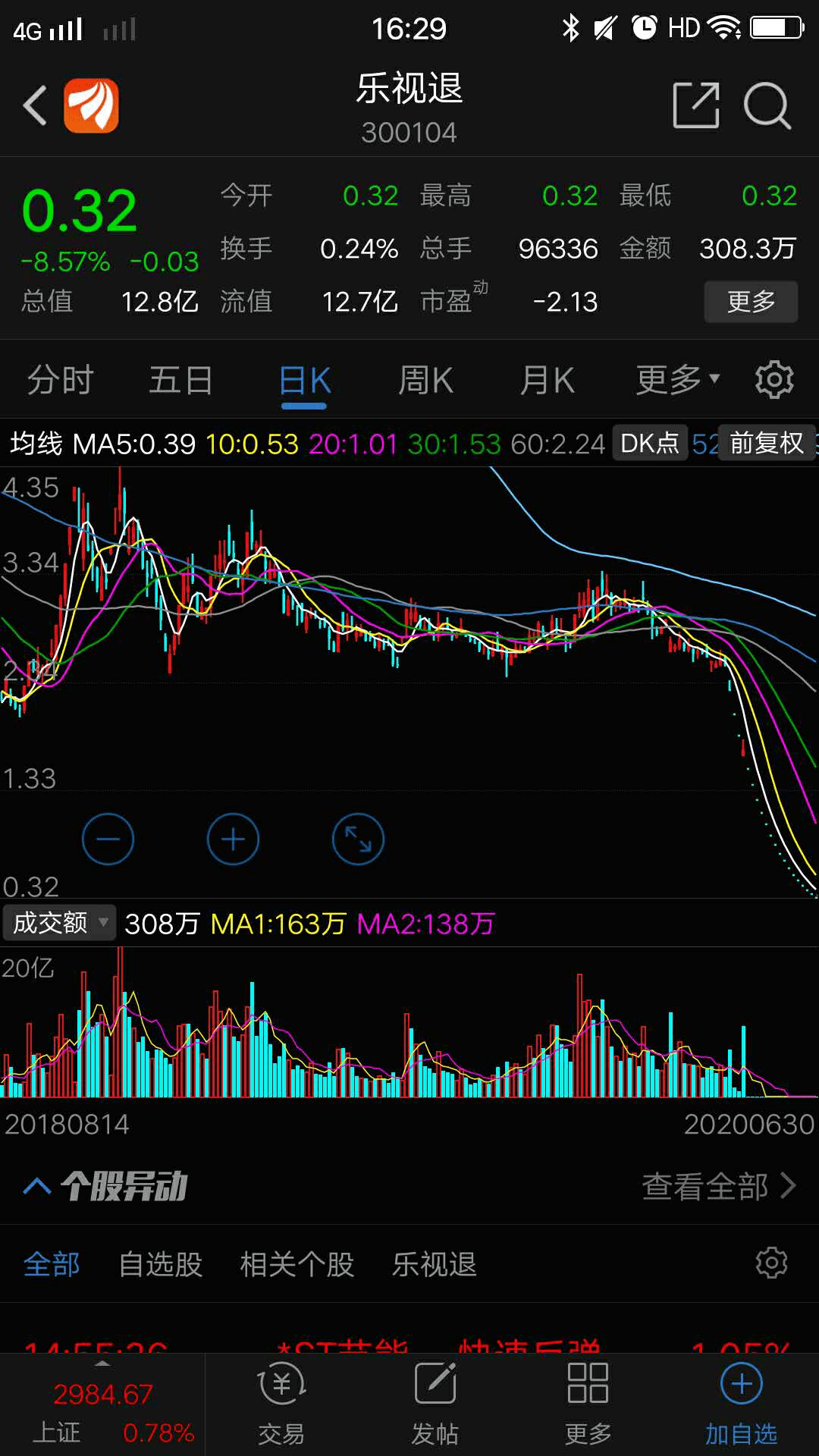Switch to 五日 chart tab
This screenshot has width=819, height=1456.
click(180, 380)
